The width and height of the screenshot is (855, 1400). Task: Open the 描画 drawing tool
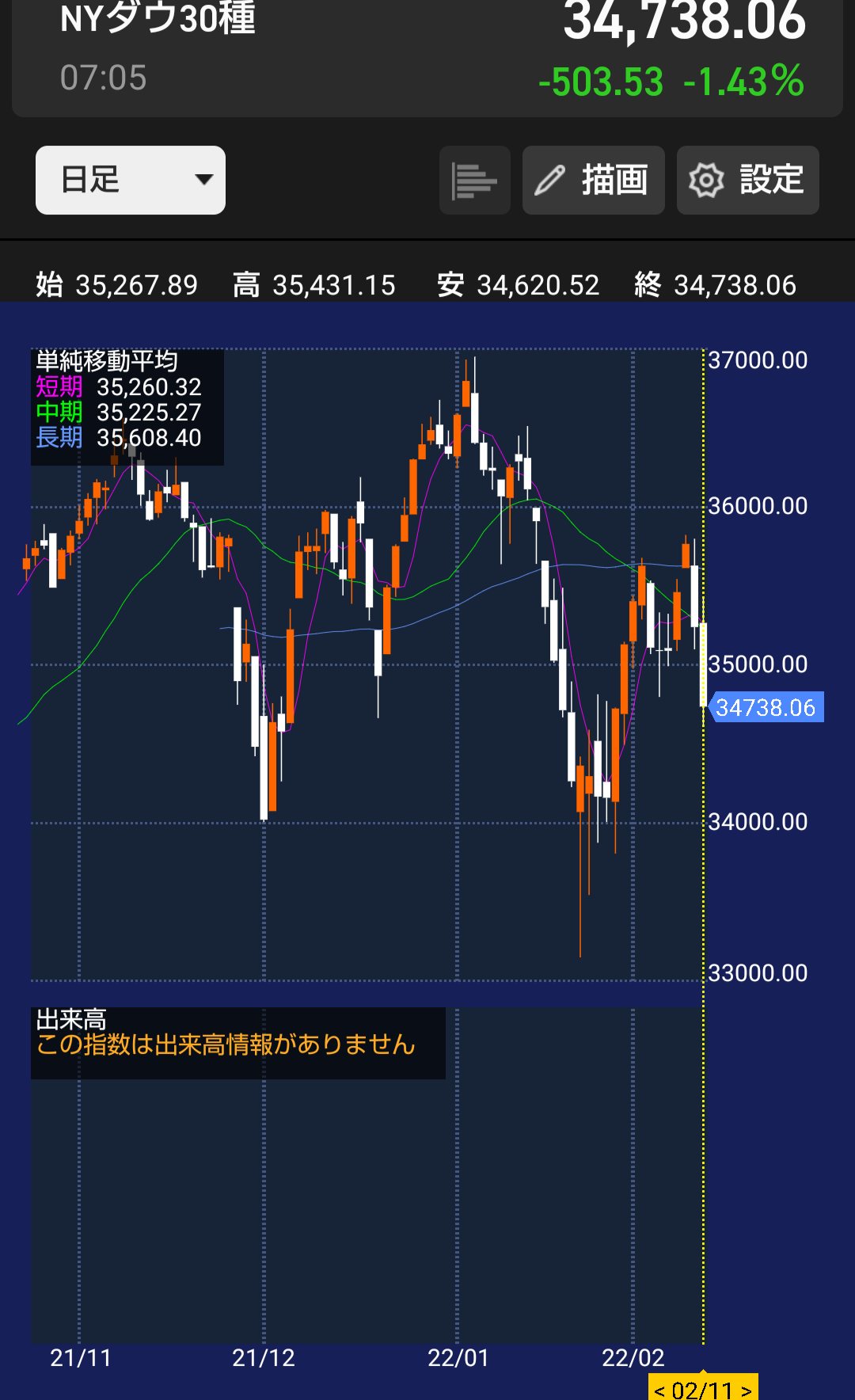[594, 180]
